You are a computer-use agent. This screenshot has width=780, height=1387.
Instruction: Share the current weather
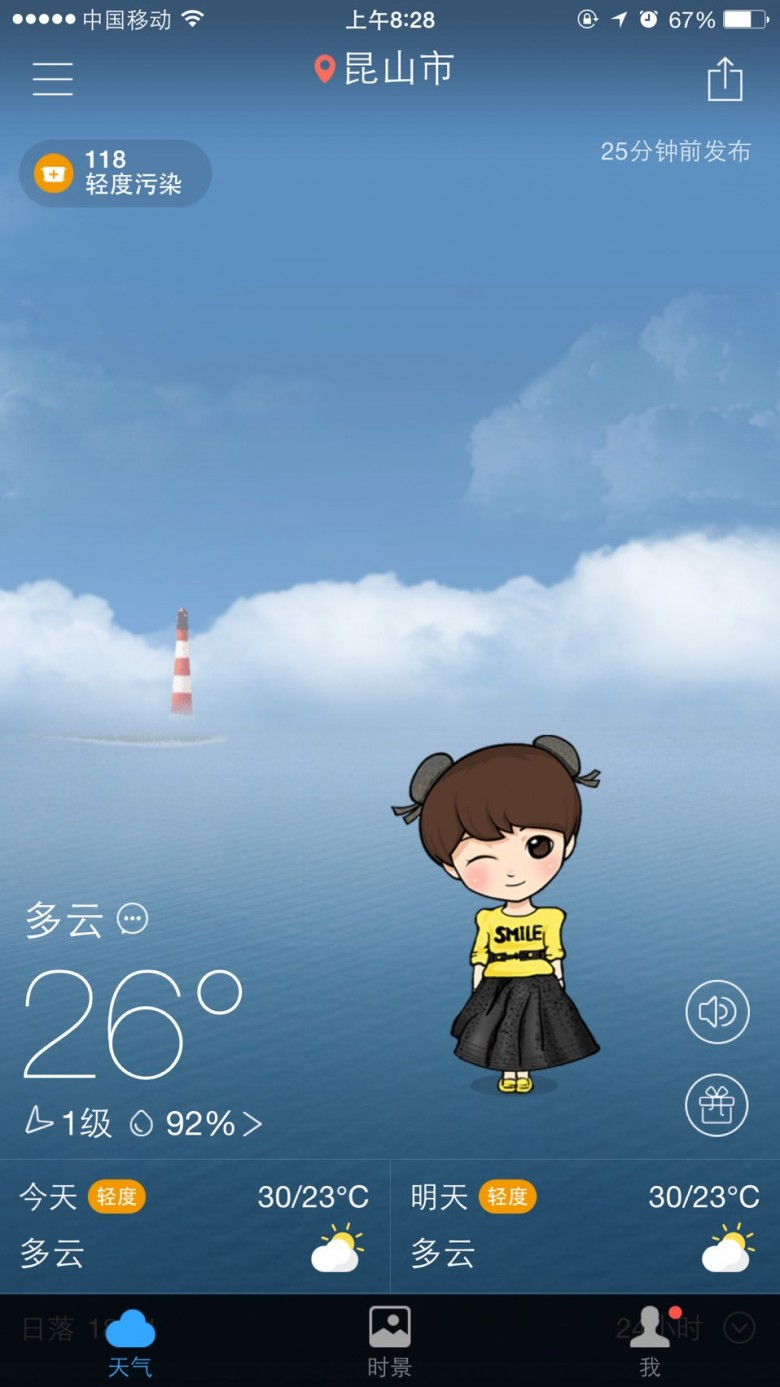tap(725, 78)
